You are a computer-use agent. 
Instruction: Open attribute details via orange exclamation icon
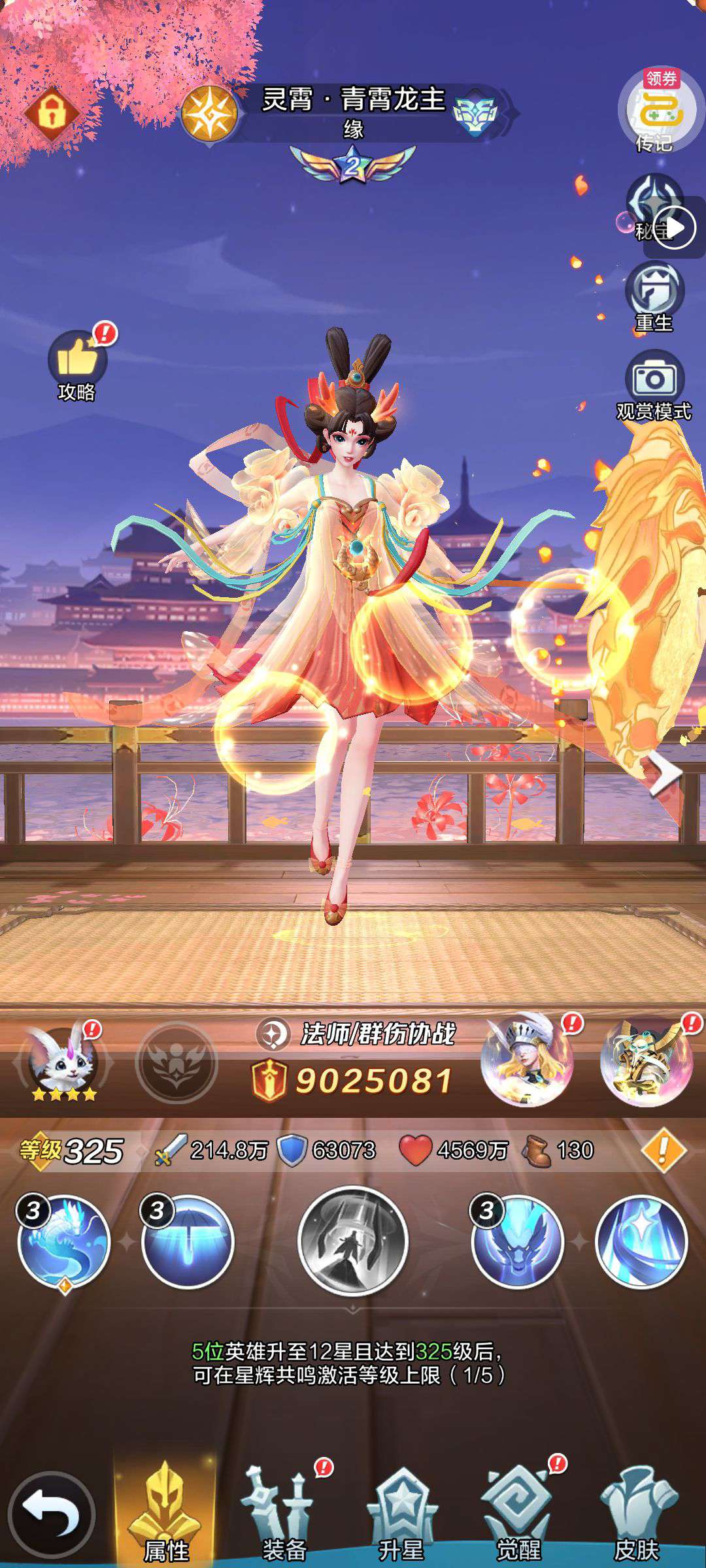(x=663, y=1151)
